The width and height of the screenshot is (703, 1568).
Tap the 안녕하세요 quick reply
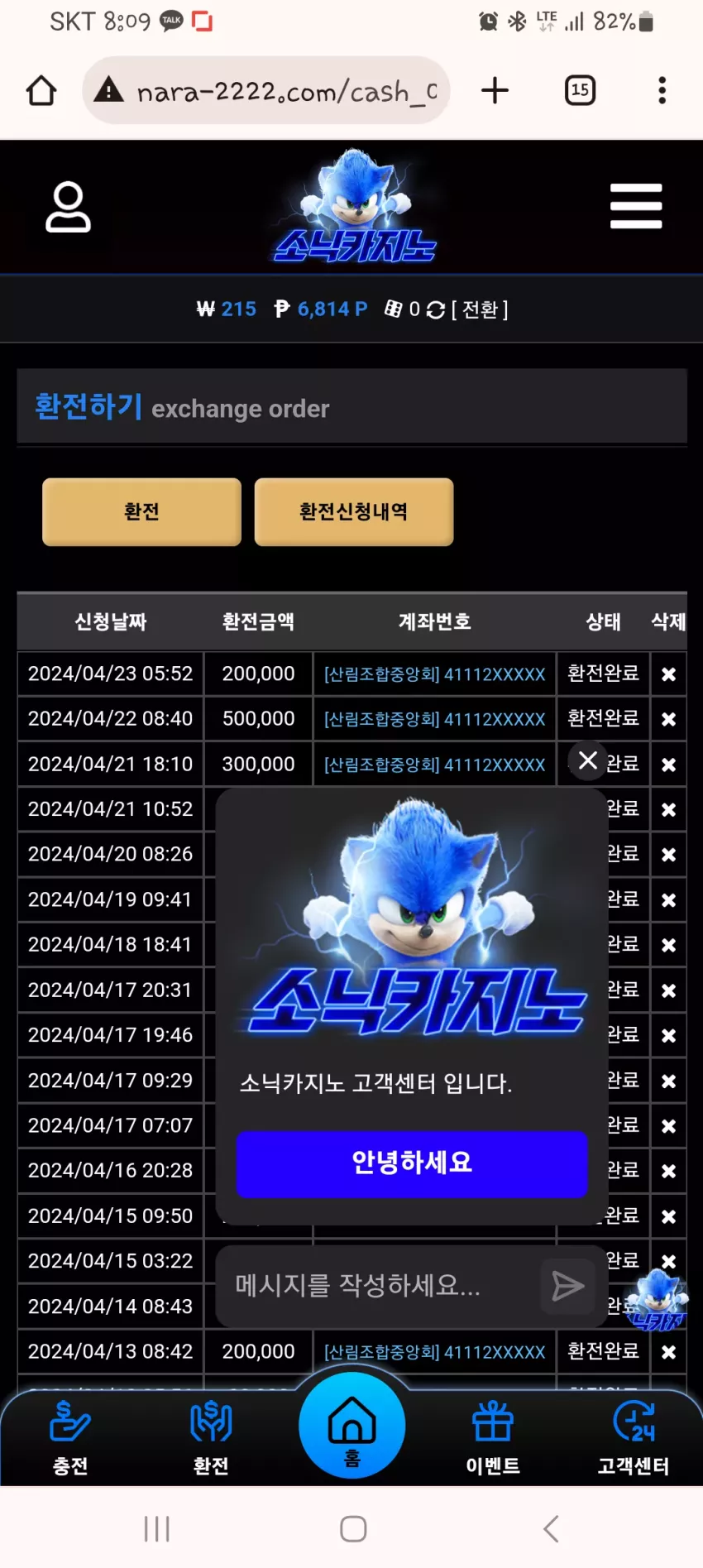[x=412, y=1163]
